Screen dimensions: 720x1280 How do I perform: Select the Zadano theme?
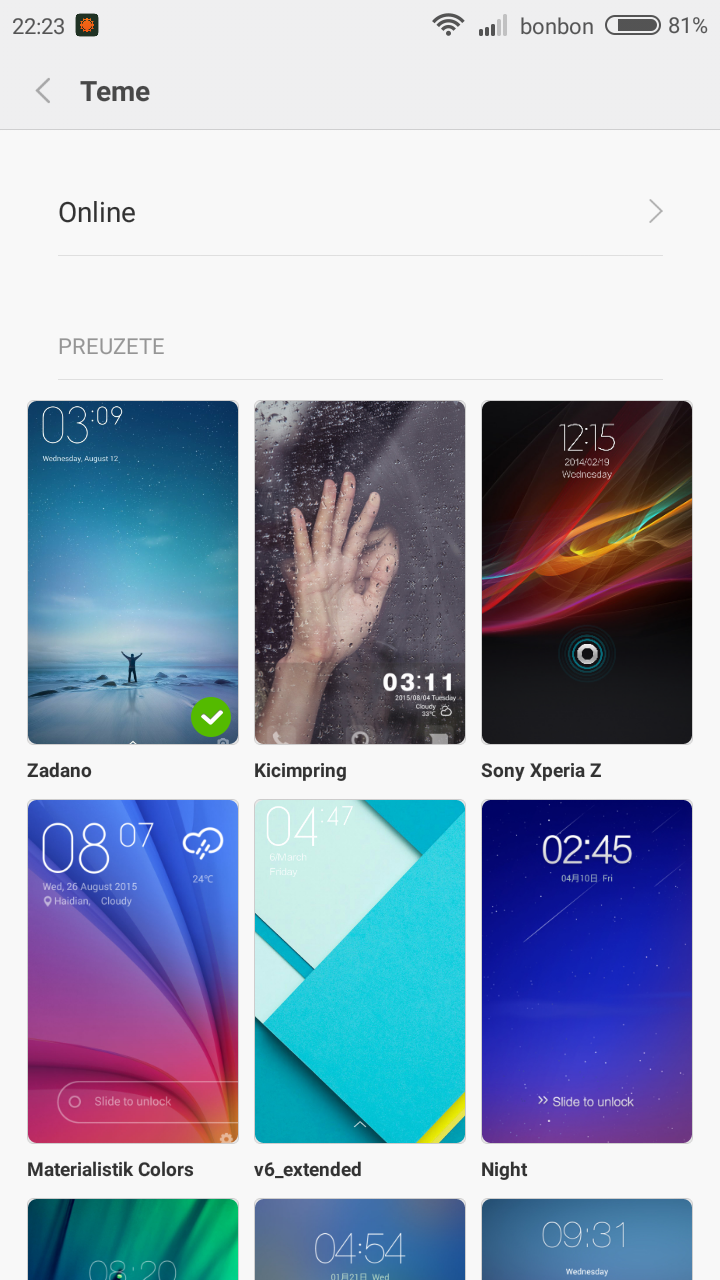pyautogui.click(x=133, y=572)
